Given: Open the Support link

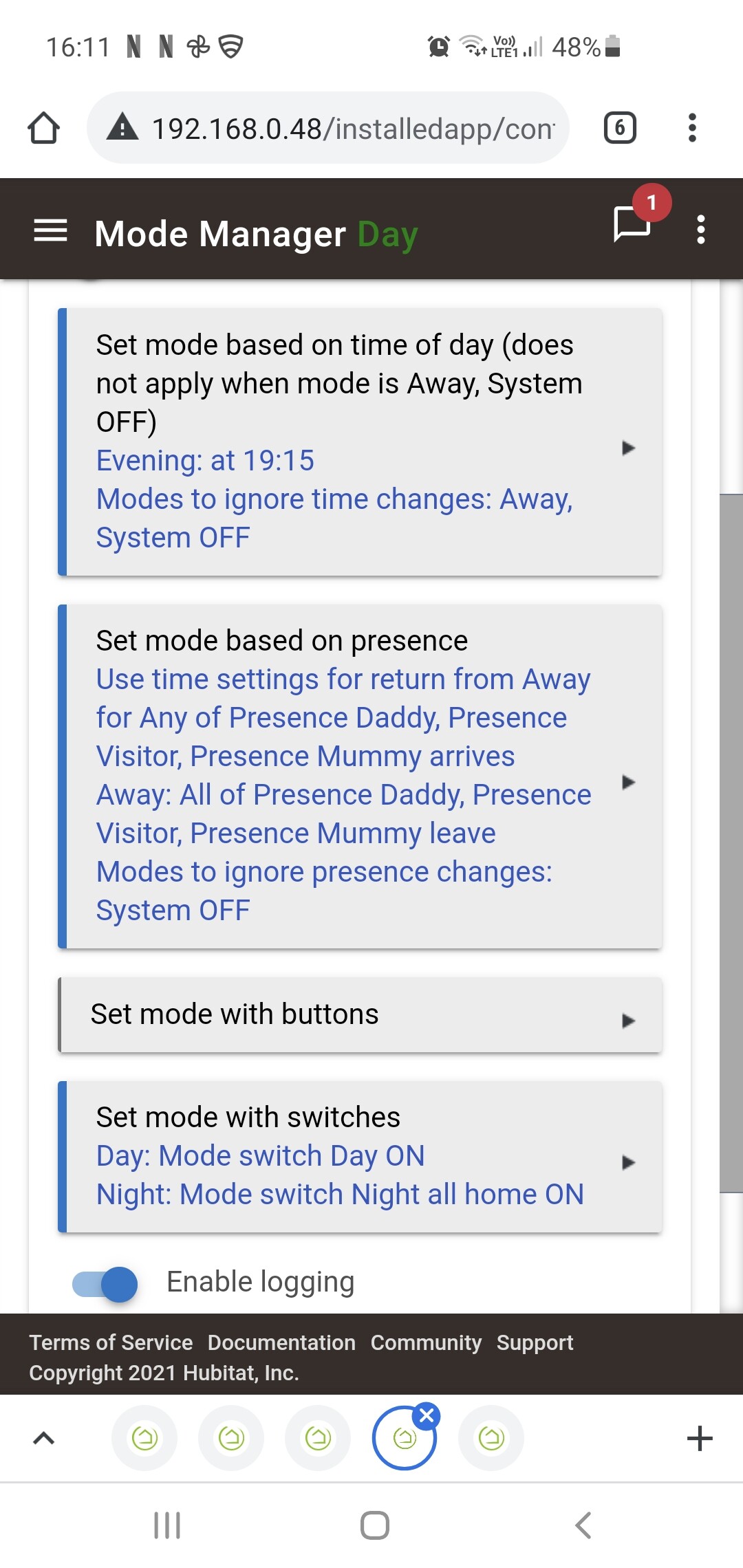Looking at the screenshot, I should (535, 1342).
